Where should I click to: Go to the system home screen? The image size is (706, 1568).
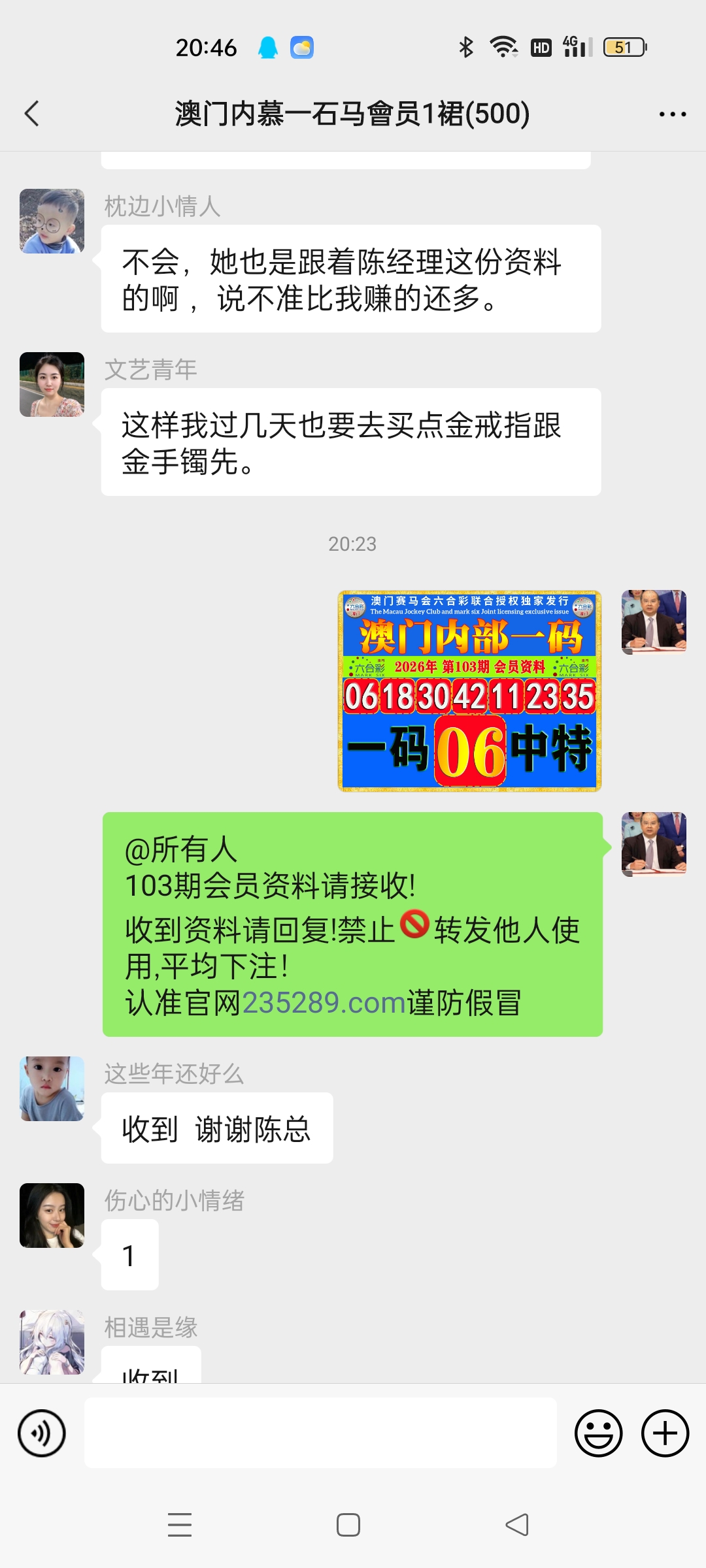[x=348, y=1525]
